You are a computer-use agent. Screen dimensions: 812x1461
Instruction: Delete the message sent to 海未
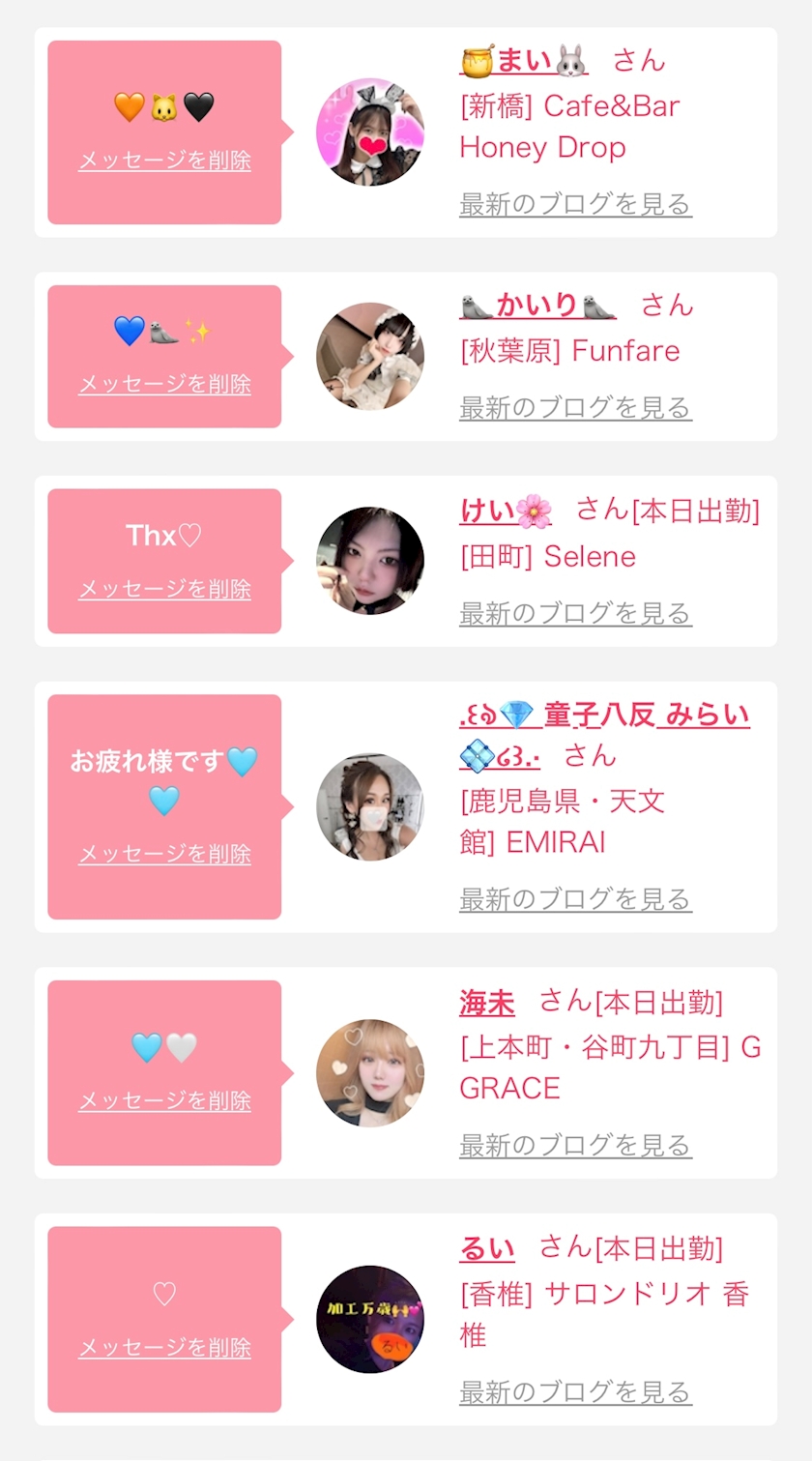pyautogui.click(x=164, y=1100)
